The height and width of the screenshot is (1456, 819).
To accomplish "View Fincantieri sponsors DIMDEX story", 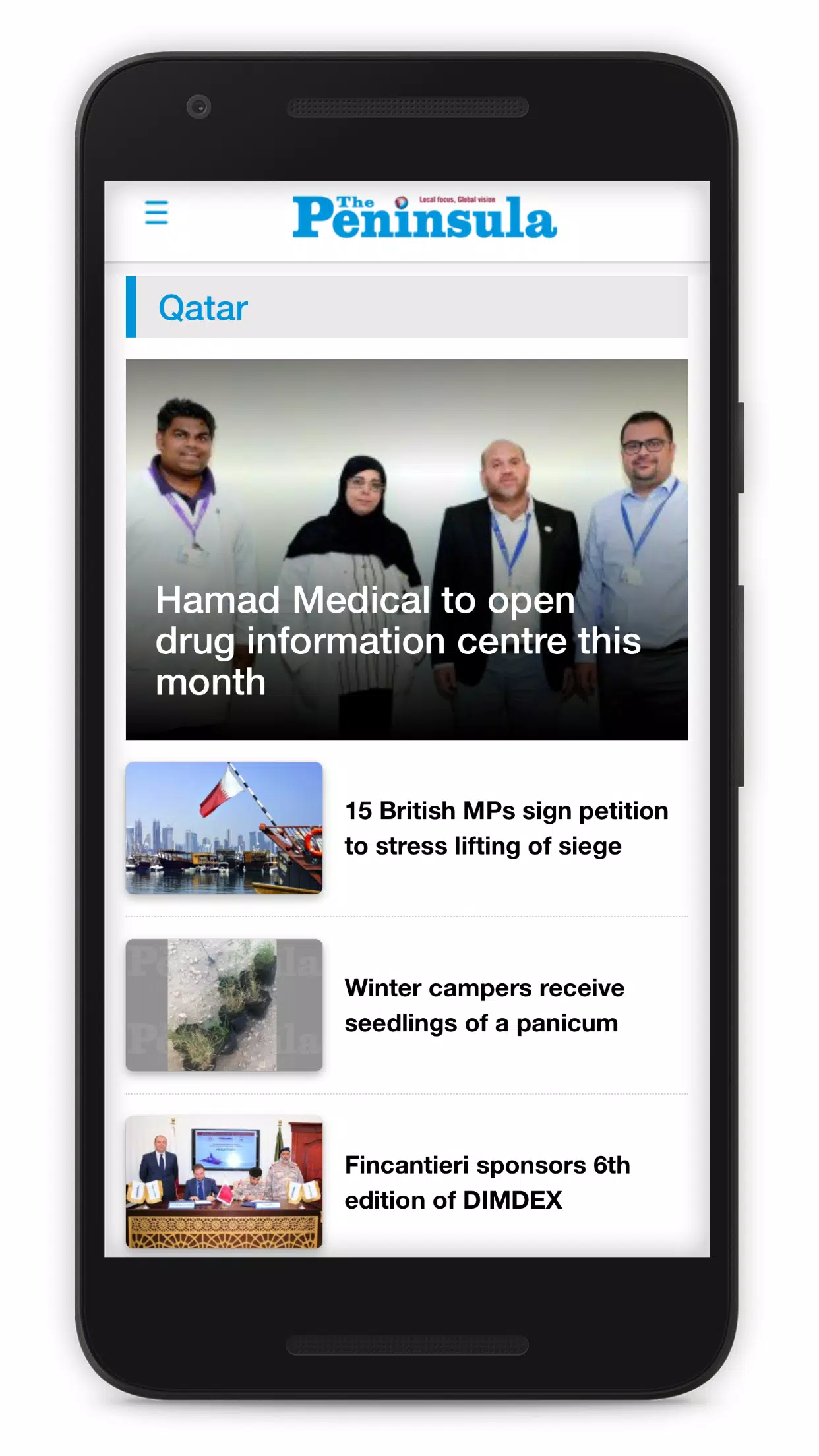I will pos(487,1182).
